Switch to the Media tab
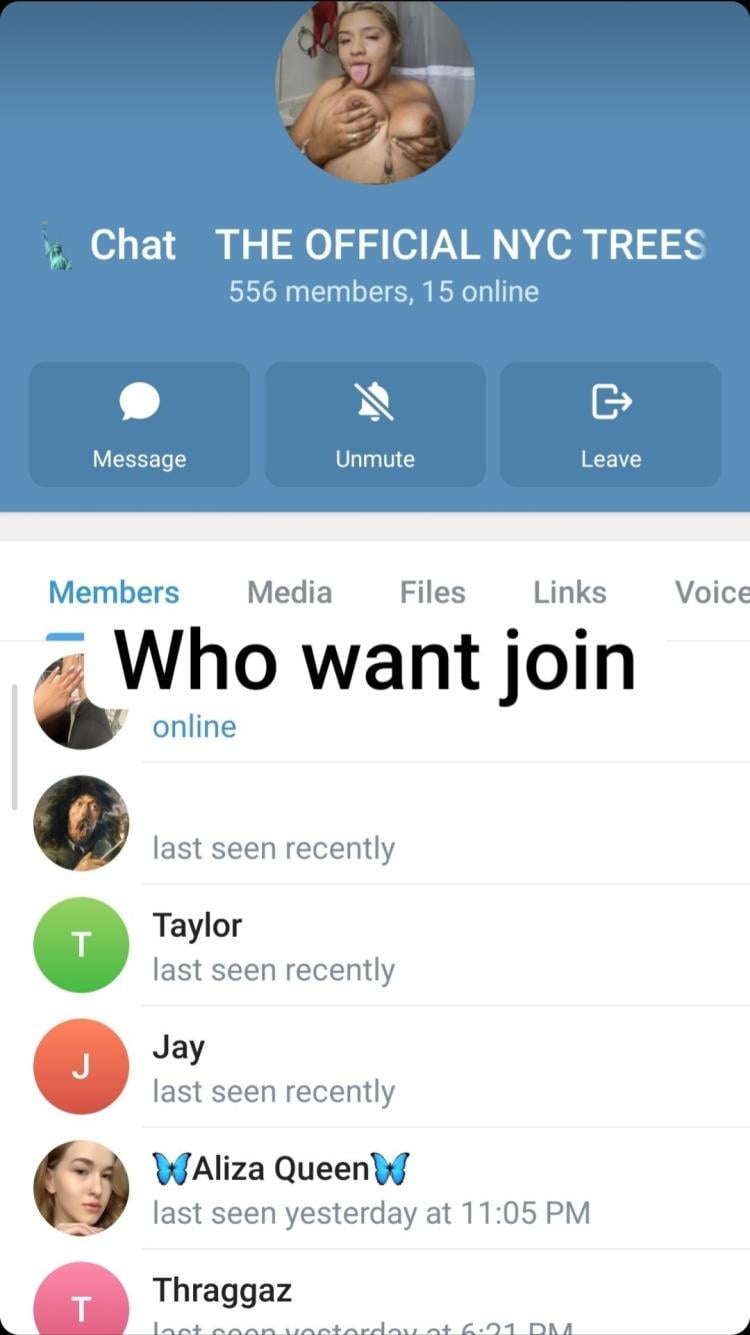Screen dimensions: 750x1335 289,592
